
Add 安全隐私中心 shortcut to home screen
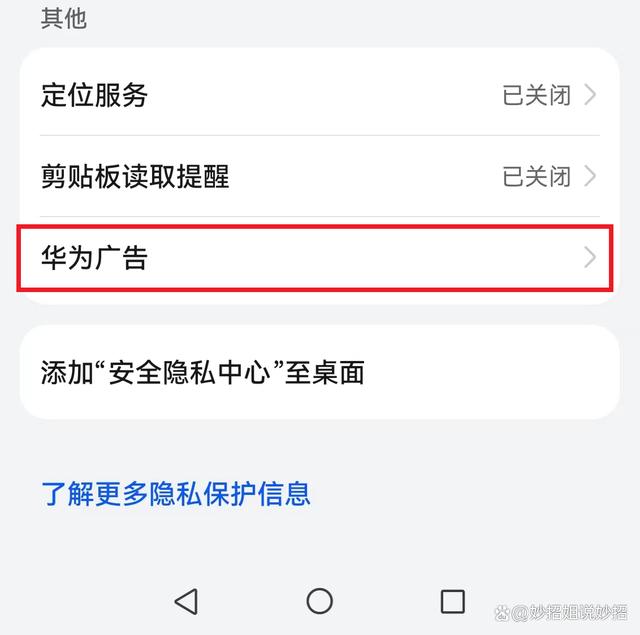pos(318,373)
